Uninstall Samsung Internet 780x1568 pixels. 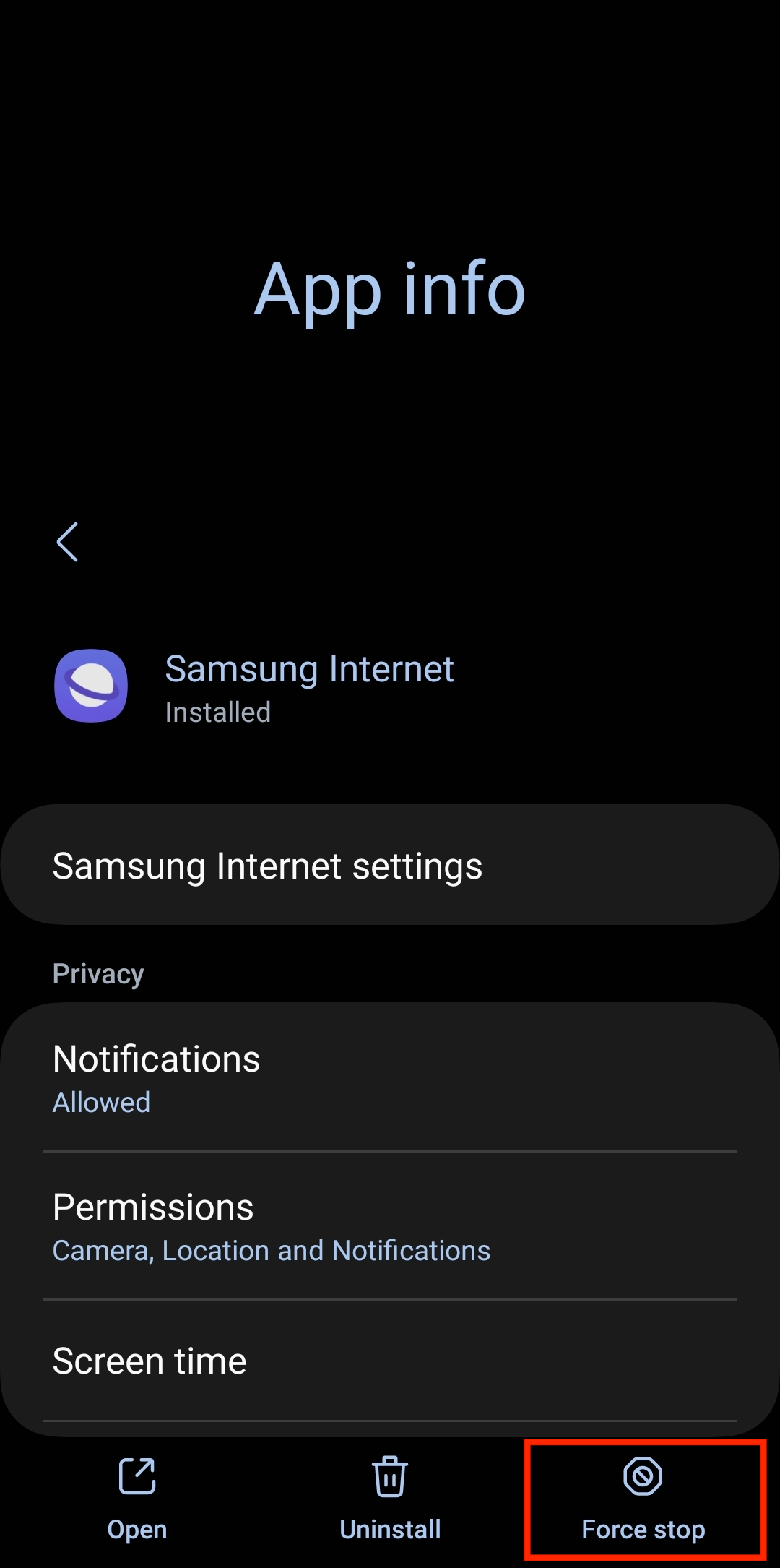point(390,1497)
